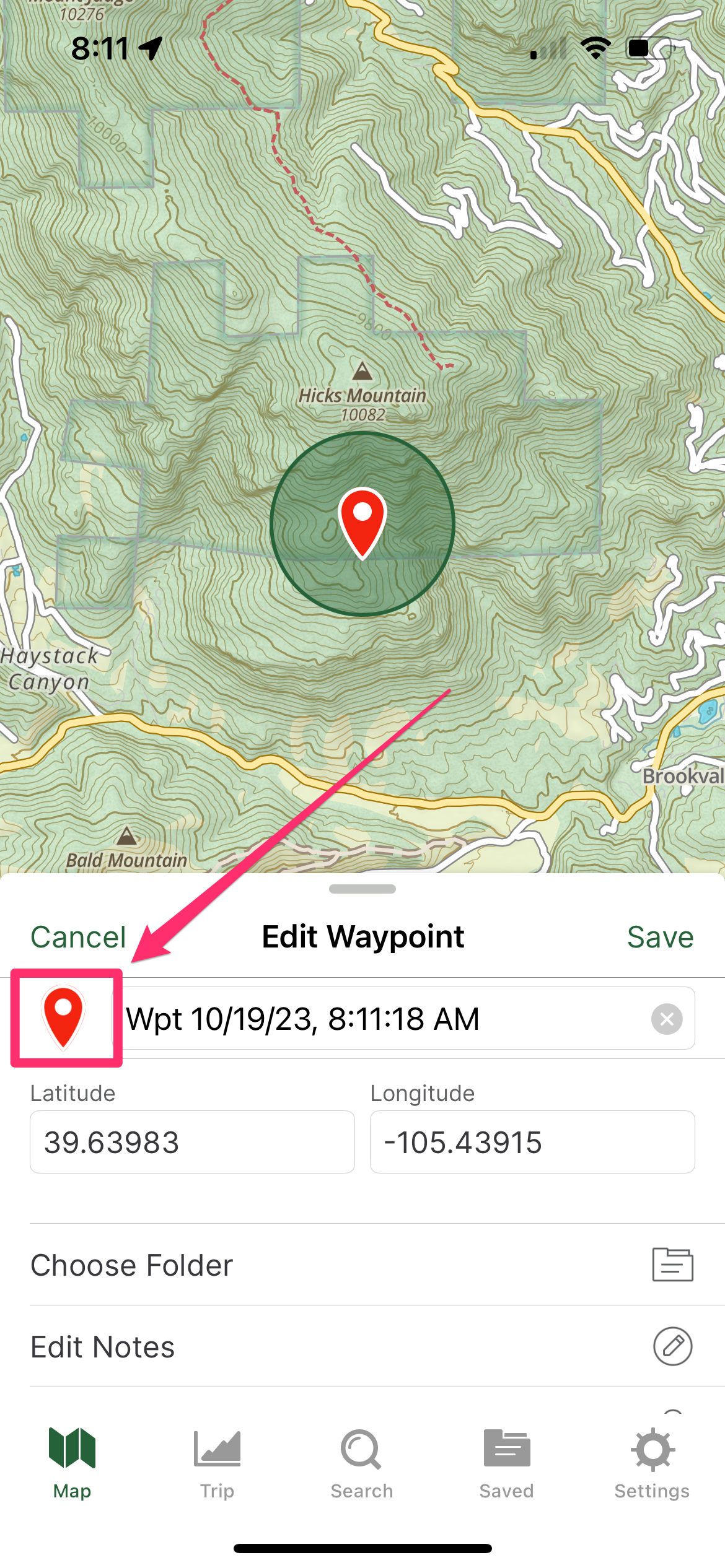Edit the Latitude field
The width and height of the screenshot is (725, 1568).
[192, 1141]
